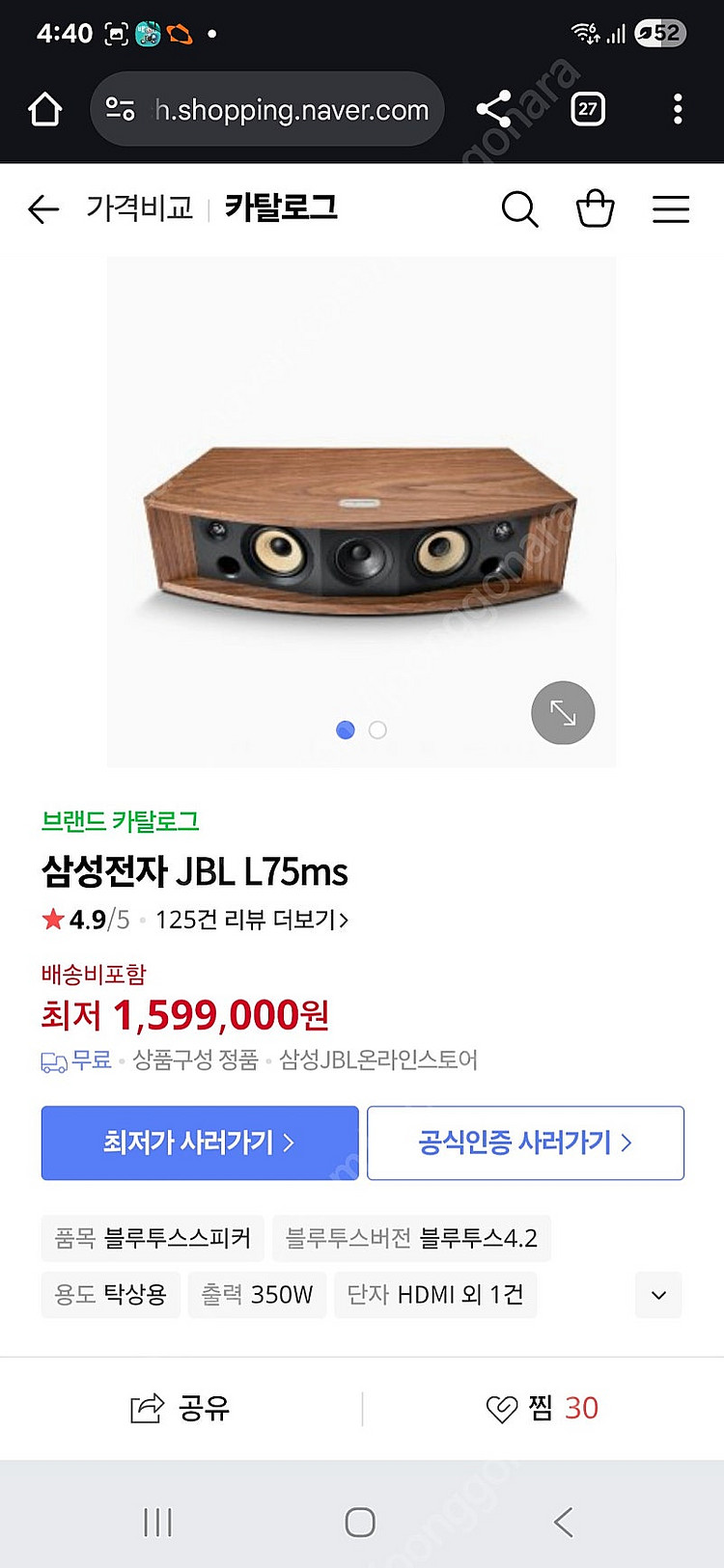The width and height of the screenshot is (724, 1568).
Task: Open the hamburger menu
Action: click(670, 208)
